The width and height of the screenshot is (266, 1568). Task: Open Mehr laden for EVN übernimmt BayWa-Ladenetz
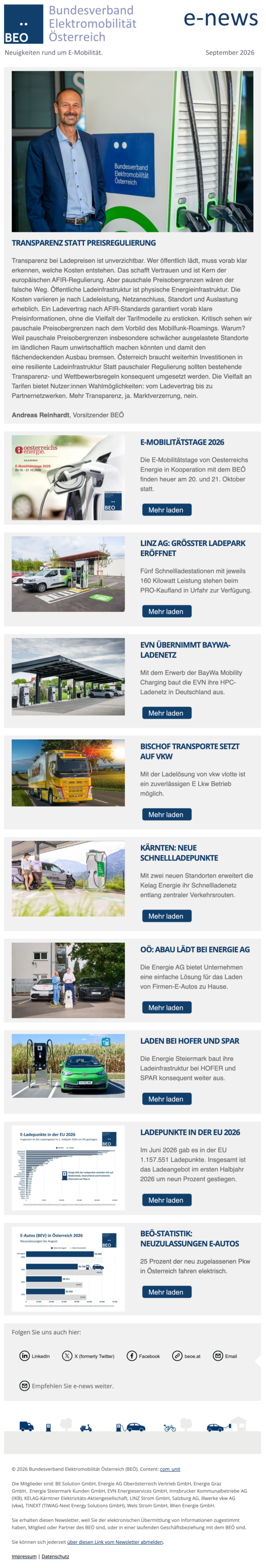[x=166, y=713]
